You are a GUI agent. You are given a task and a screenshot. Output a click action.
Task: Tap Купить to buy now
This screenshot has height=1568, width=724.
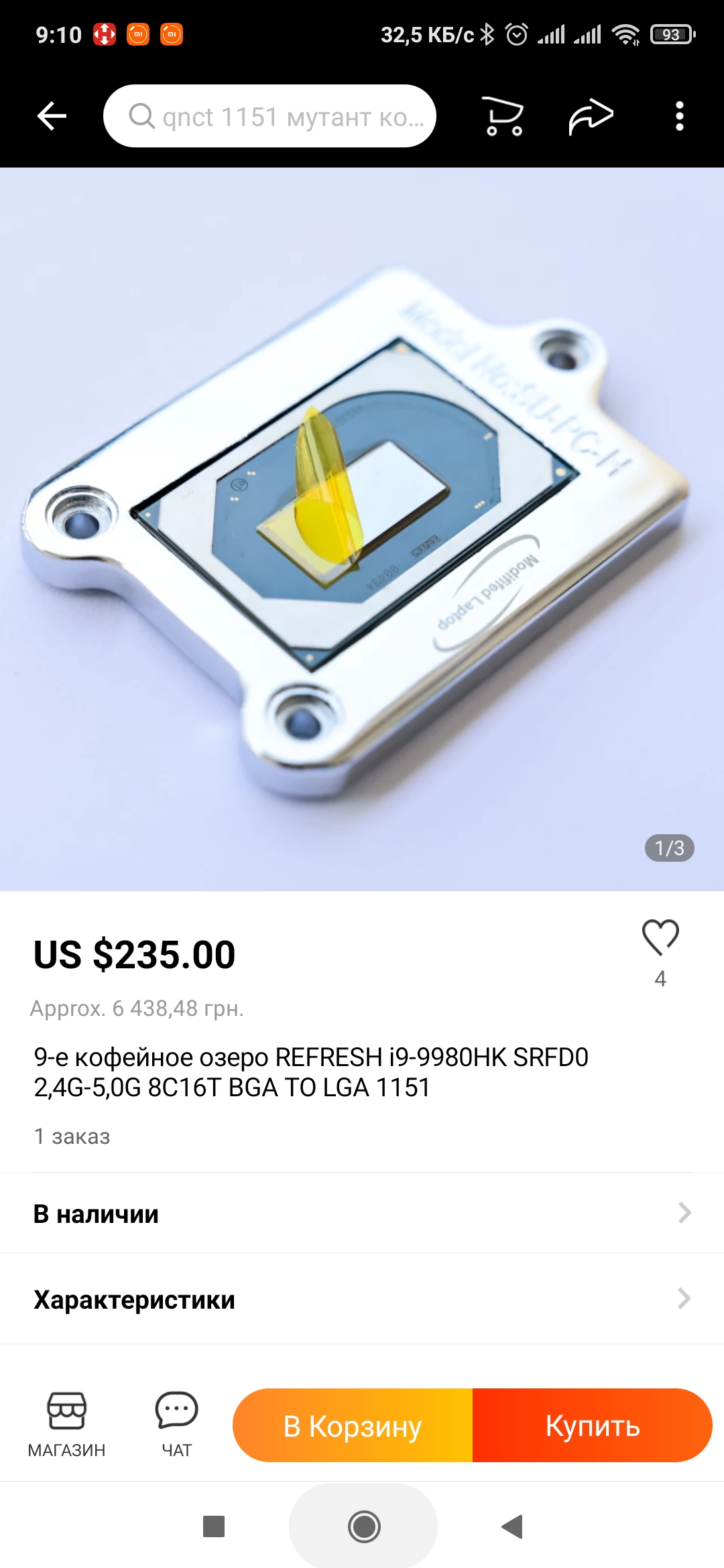click(593, 1425)
